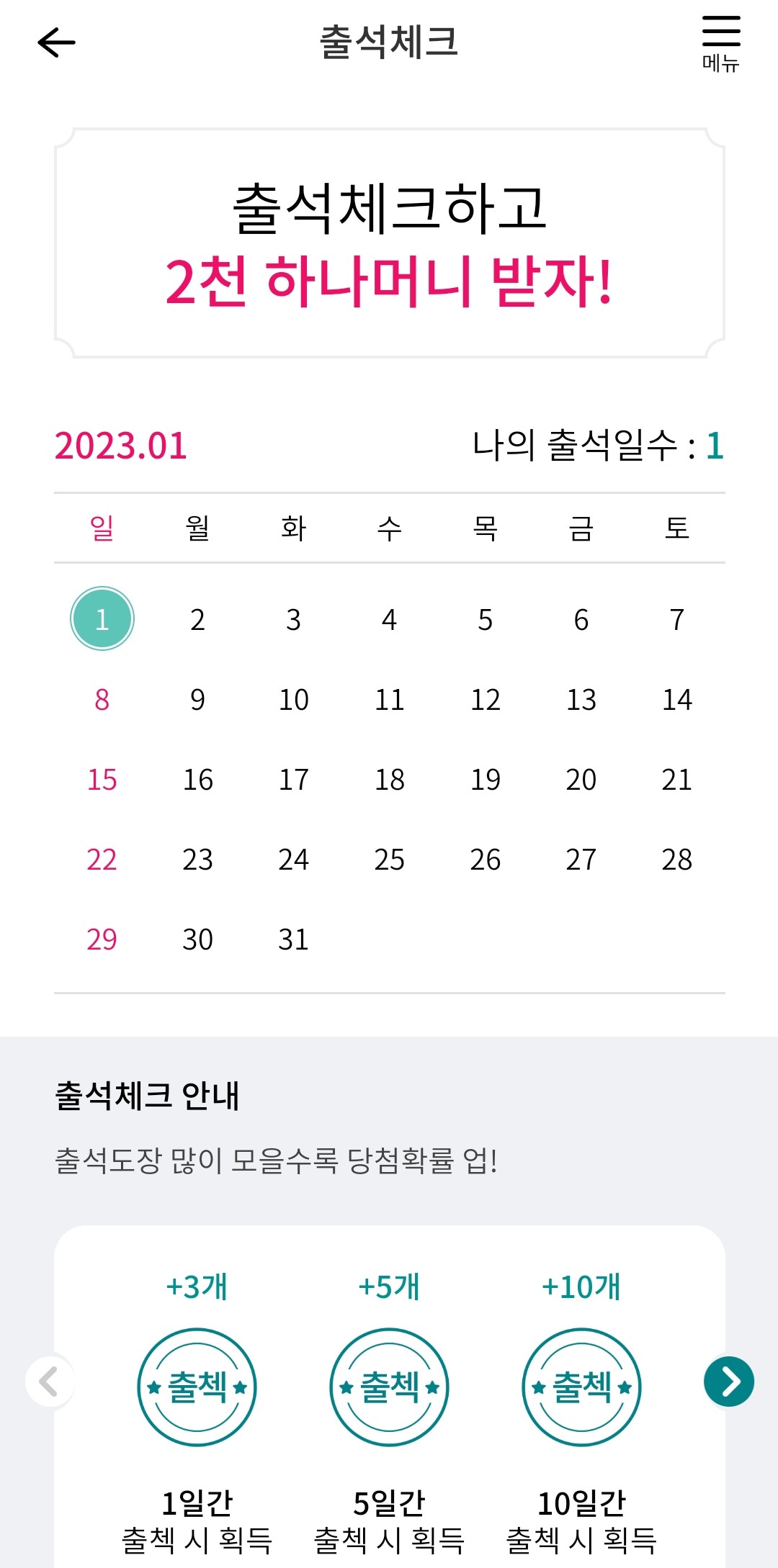The width and height of the screenshot is (778, 1568).
Task: Select date 22 in the Sunday column
Action: pos(102,858)
